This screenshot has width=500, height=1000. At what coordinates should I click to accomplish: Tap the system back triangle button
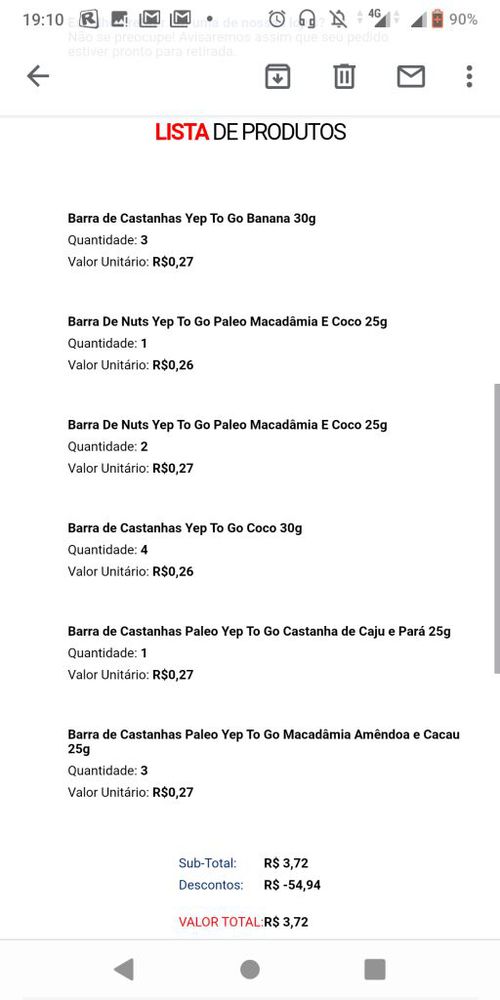[x=124, y=969]
